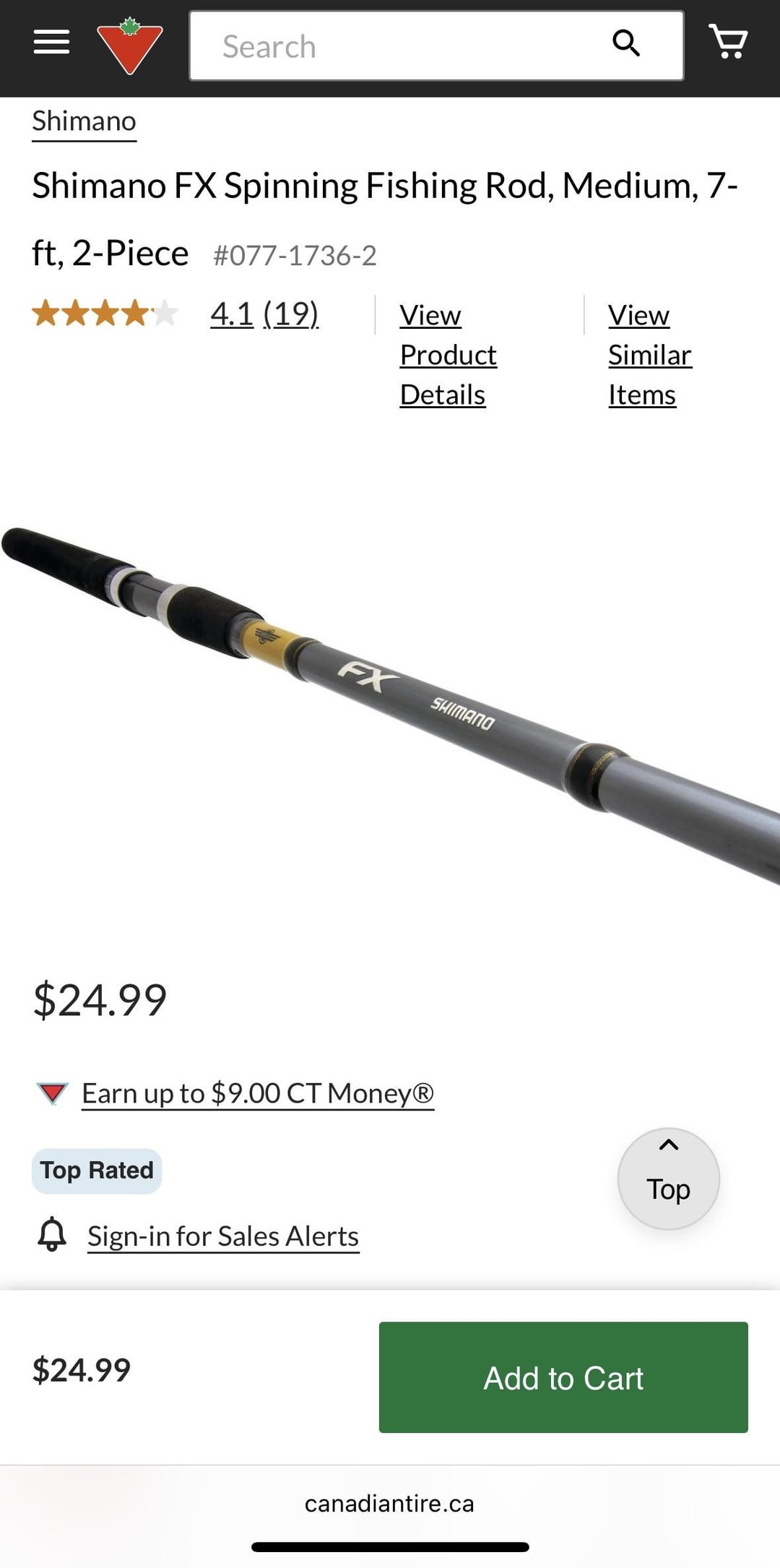Tap the canadiantire.ca address bar
This screenshot has width=780, height=1568.
click(390, 1504)
